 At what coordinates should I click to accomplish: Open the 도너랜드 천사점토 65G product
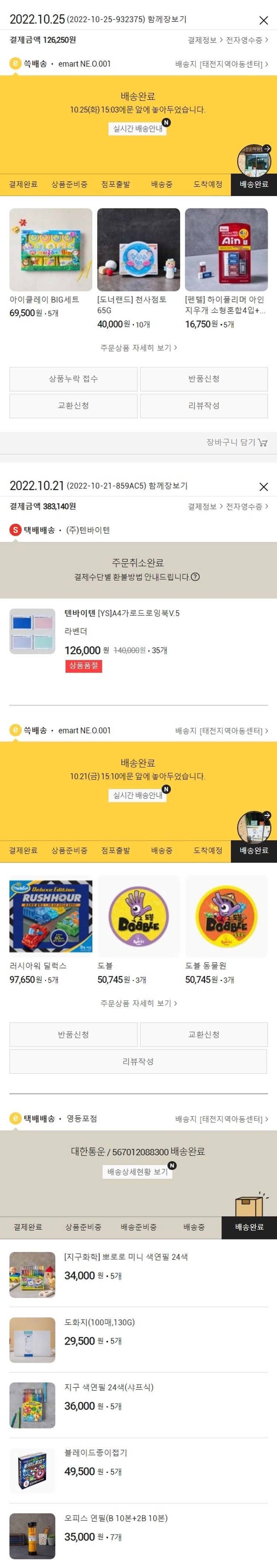point(138,250)
